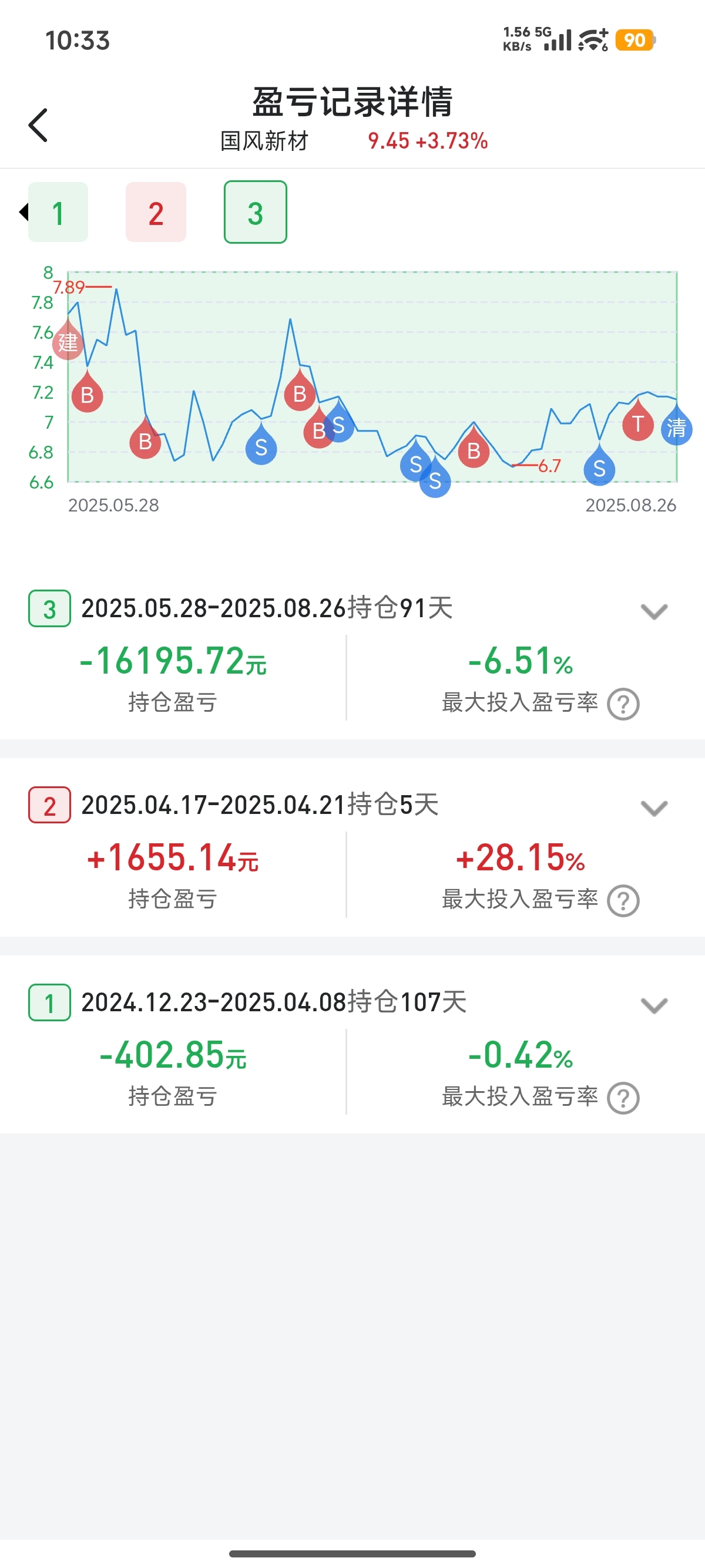The image size is (705, 1568).
Task: Go back from the profit record details
Action: pyautogui.click(x=38, y=126)
